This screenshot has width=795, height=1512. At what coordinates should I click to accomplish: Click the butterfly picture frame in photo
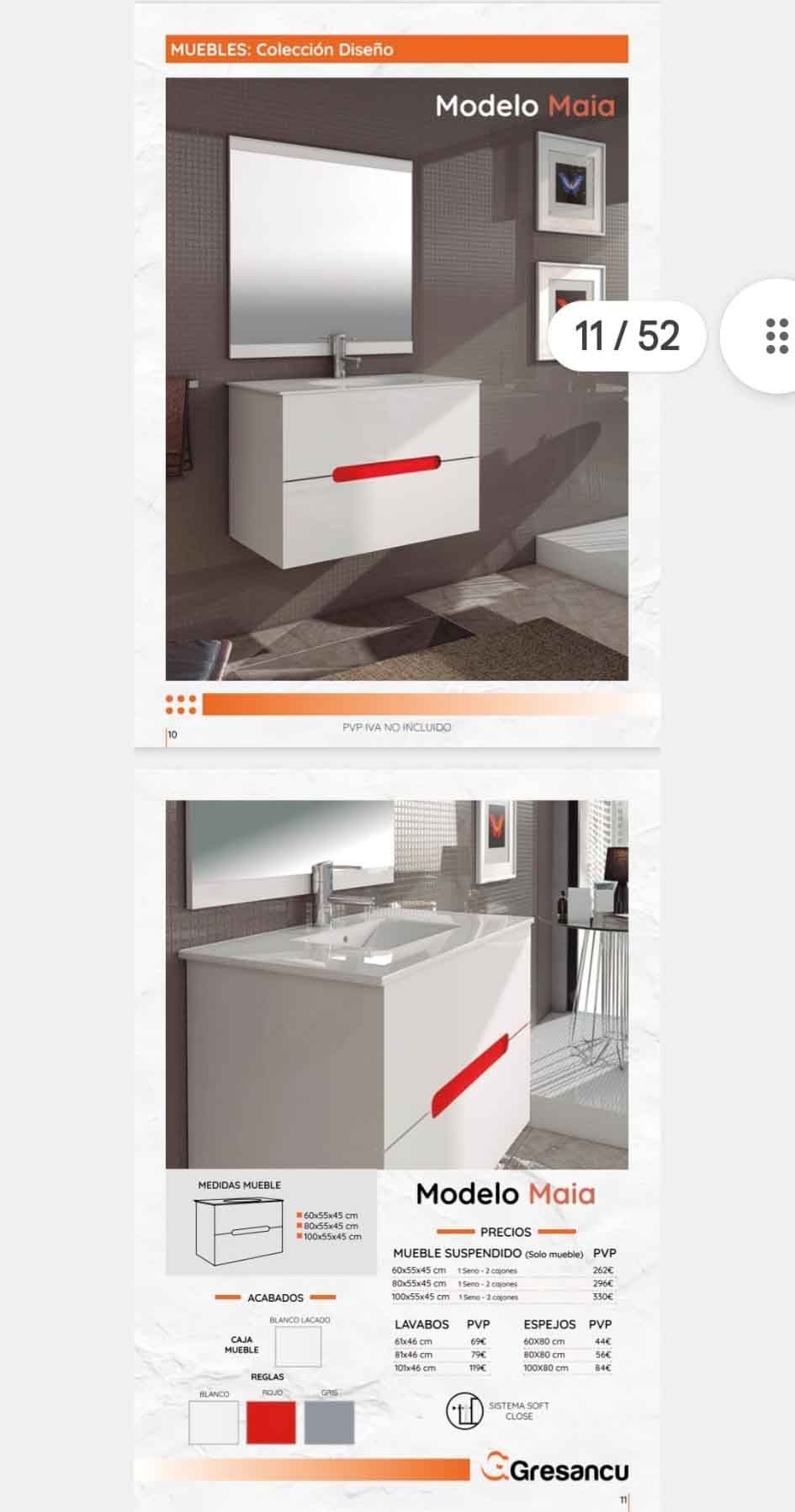point(570,179)
